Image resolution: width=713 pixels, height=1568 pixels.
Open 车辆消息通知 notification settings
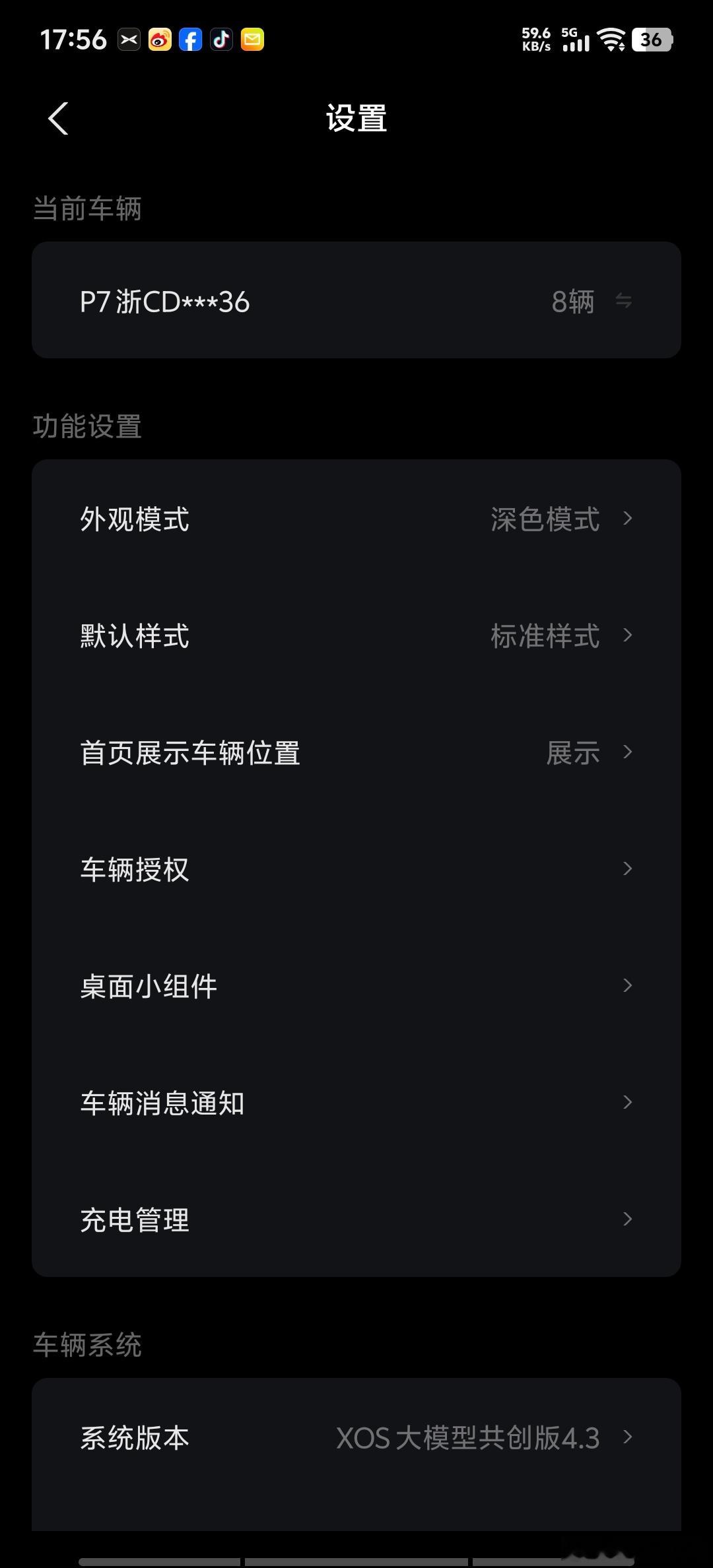pos(356,1102)
